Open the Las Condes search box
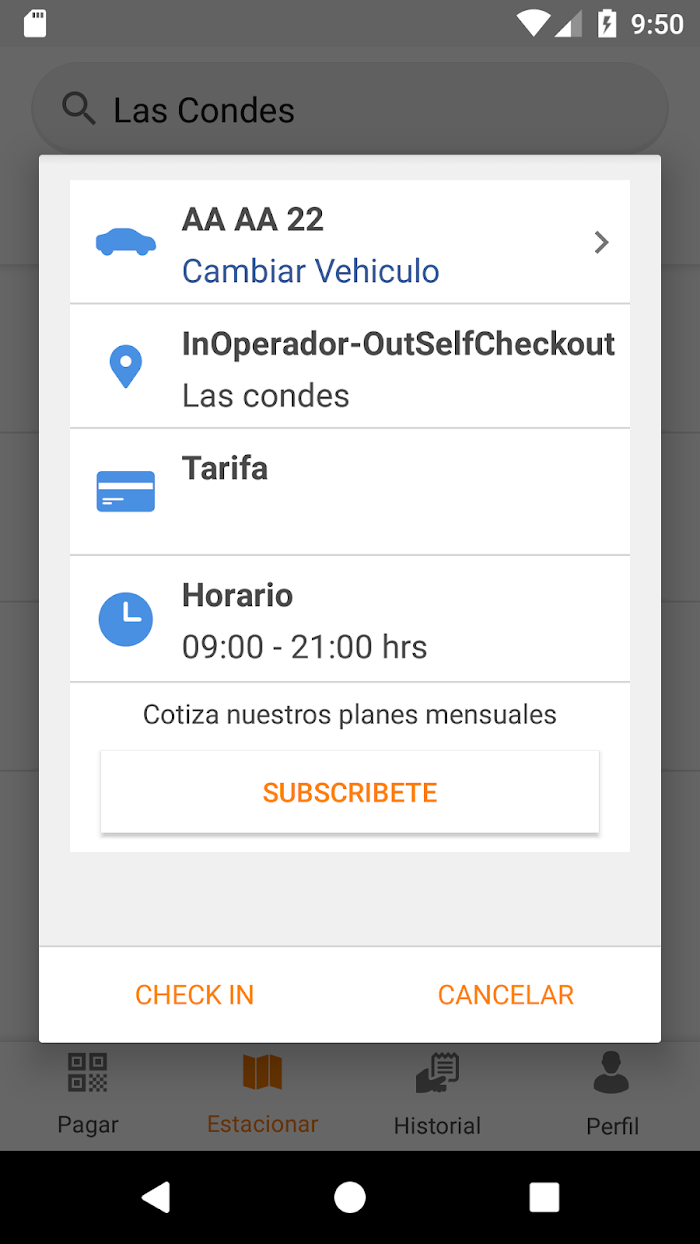The height and width of the screenshot is (1244, 700). 350,109
